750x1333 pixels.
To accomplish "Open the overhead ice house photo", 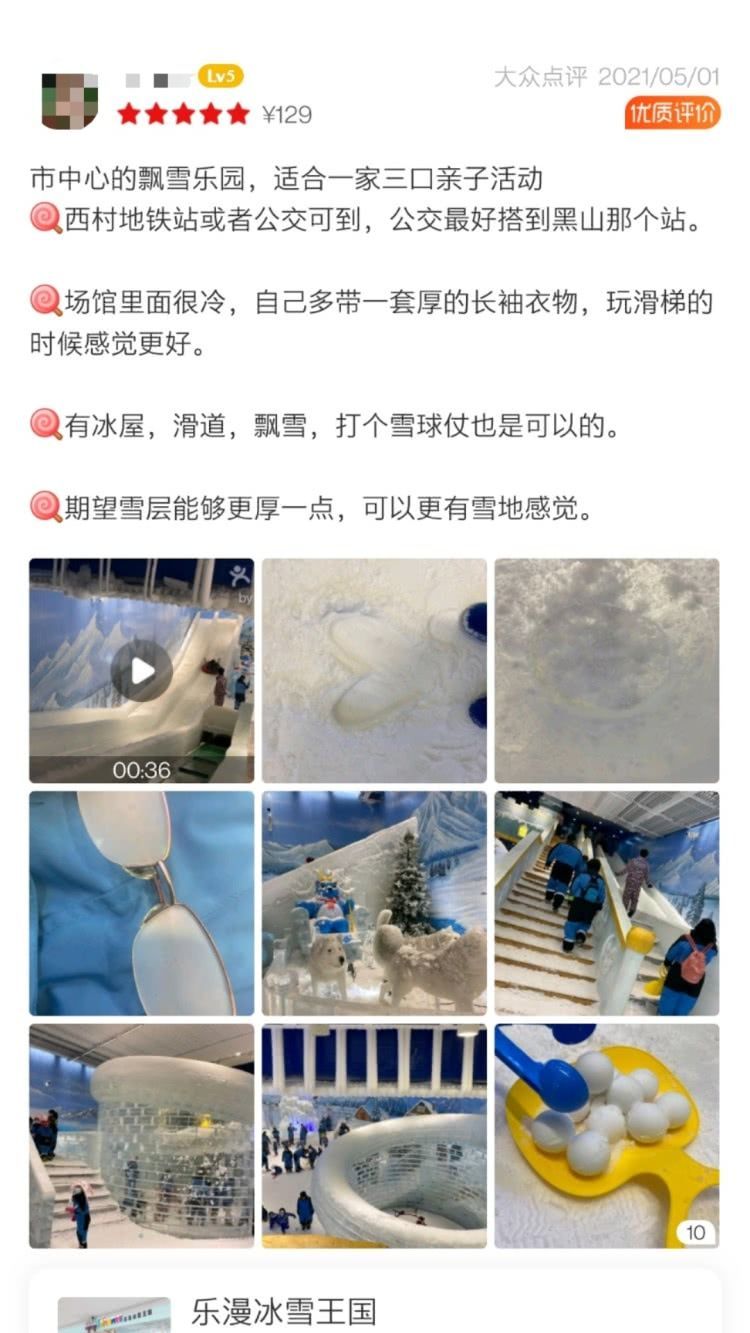I will tap(374, 1135).
